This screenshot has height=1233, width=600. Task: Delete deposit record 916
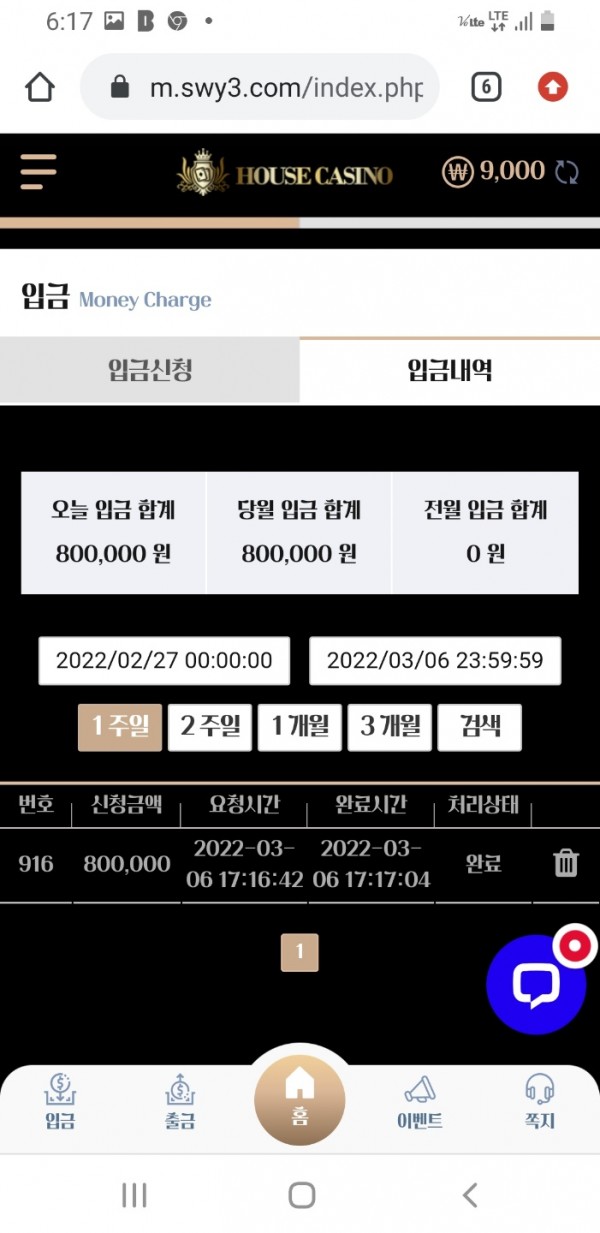(x=566, y=863)
